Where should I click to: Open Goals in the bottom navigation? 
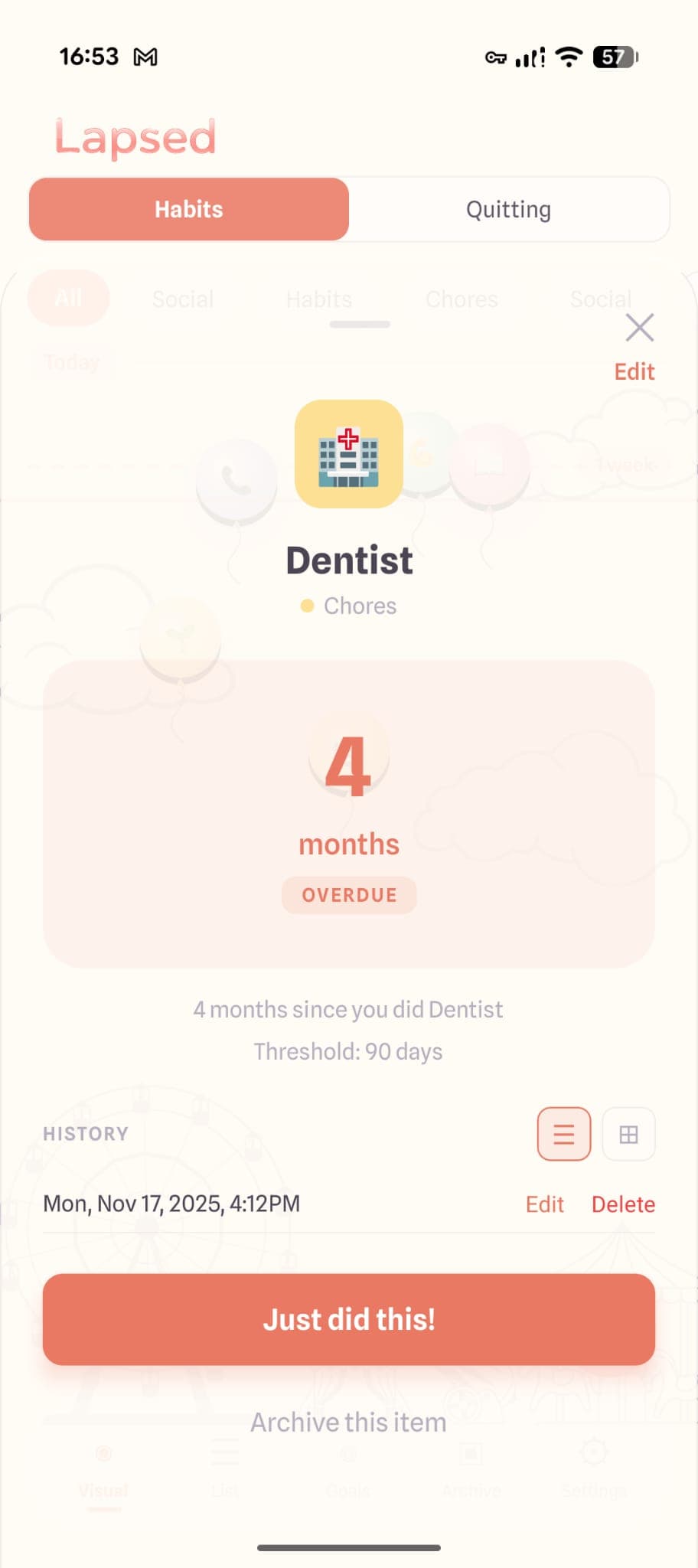[348, 1466]
